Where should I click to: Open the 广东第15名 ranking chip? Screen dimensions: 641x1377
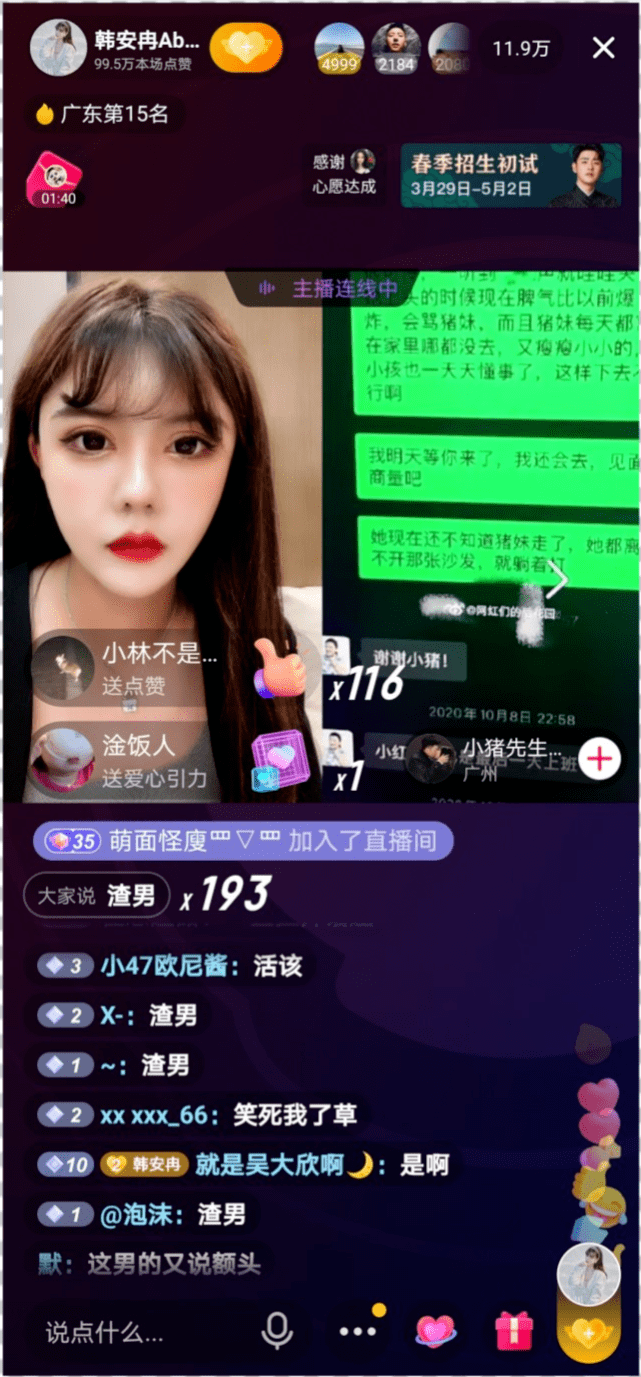[103, 114]
